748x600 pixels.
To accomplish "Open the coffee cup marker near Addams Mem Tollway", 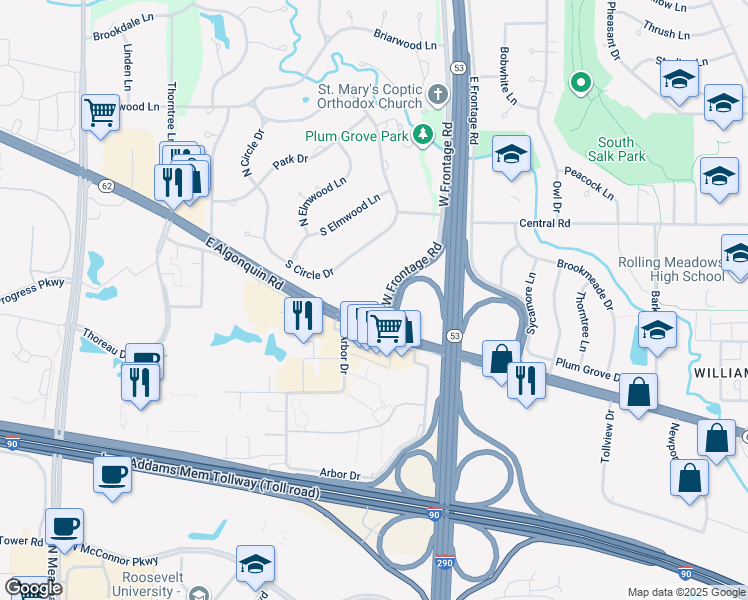I will tap(112, 473).
